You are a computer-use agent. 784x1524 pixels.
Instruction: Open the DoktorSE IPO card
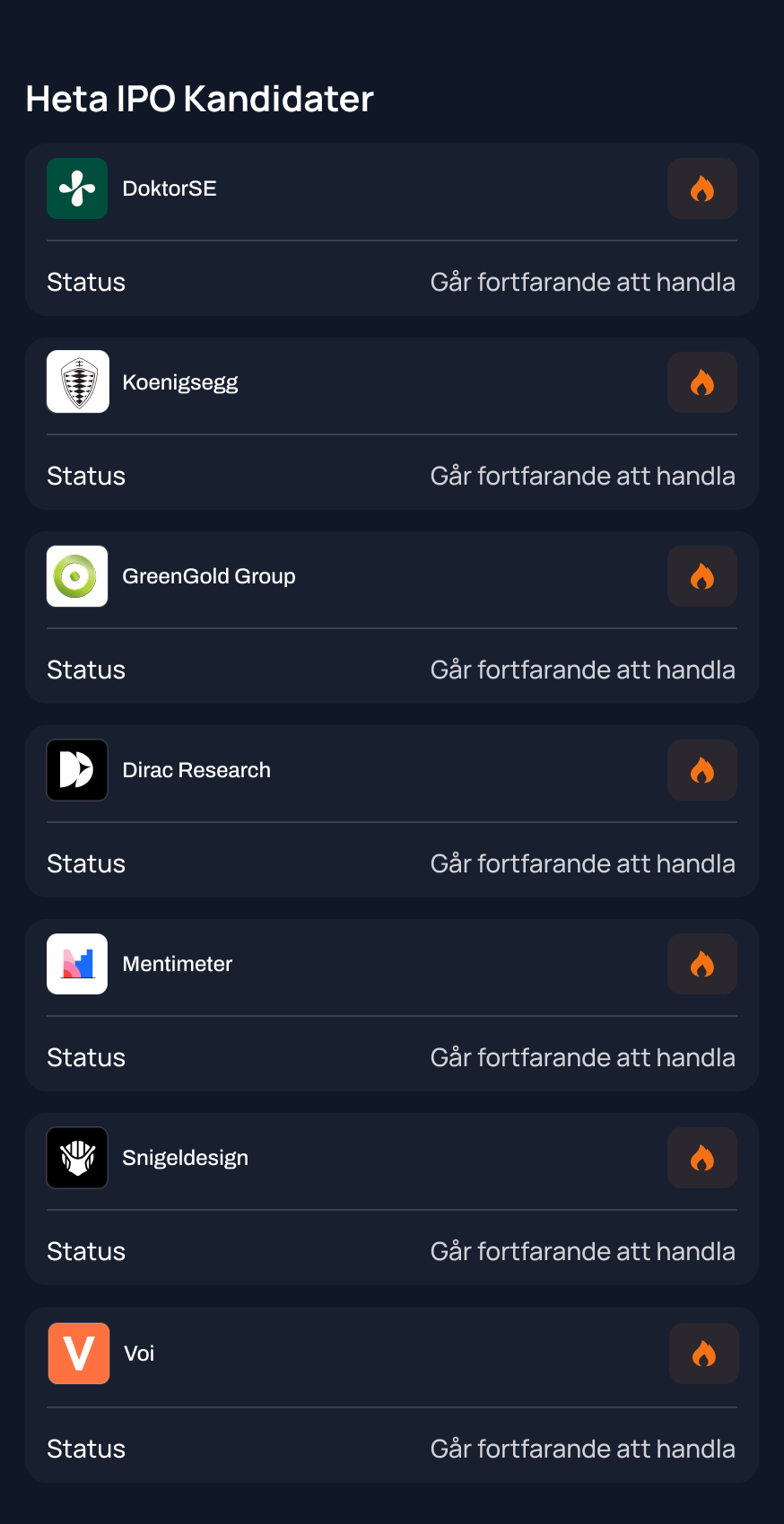(170, 188)
